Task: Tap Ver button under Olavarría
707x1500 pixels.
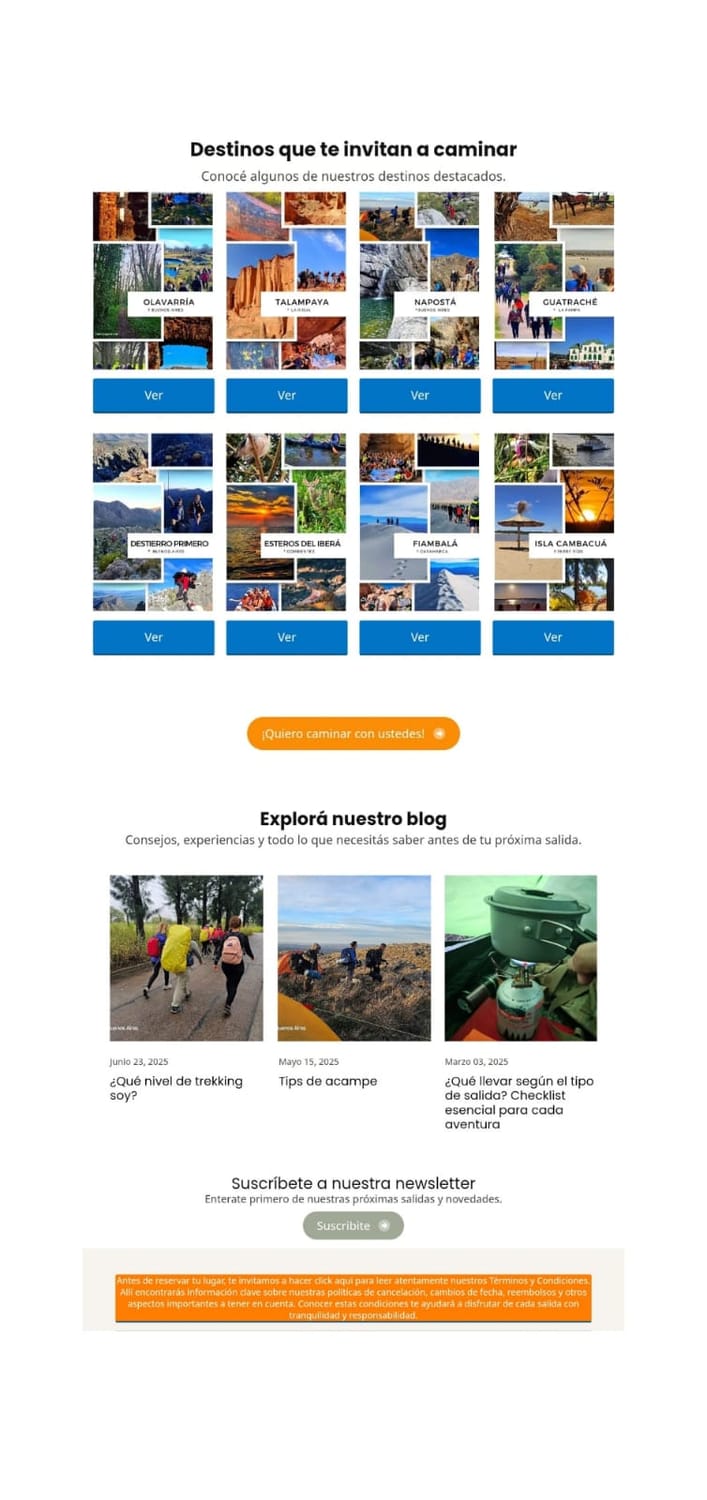Action: coord(153,395)
